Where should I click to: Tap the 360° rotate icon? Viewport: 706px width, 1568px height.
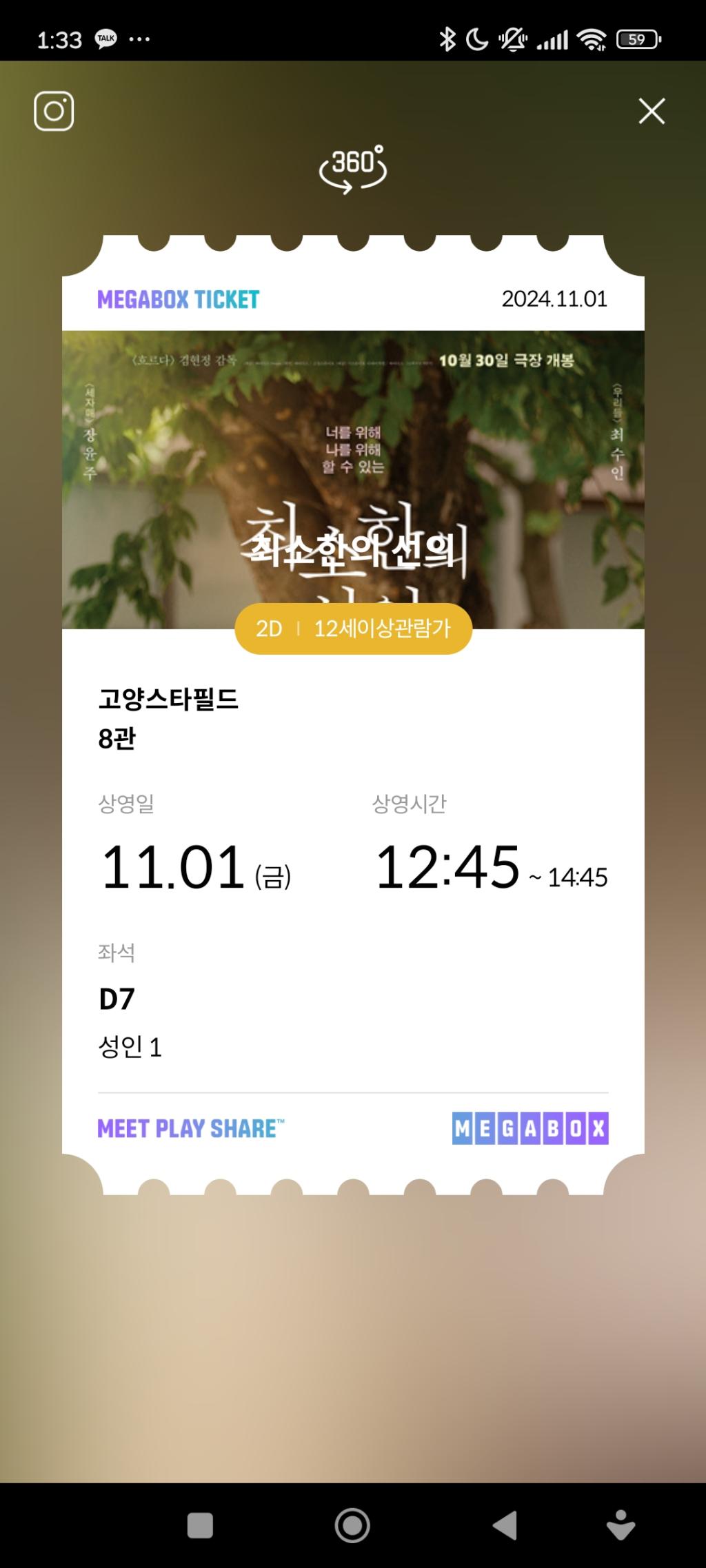(353, 169)
